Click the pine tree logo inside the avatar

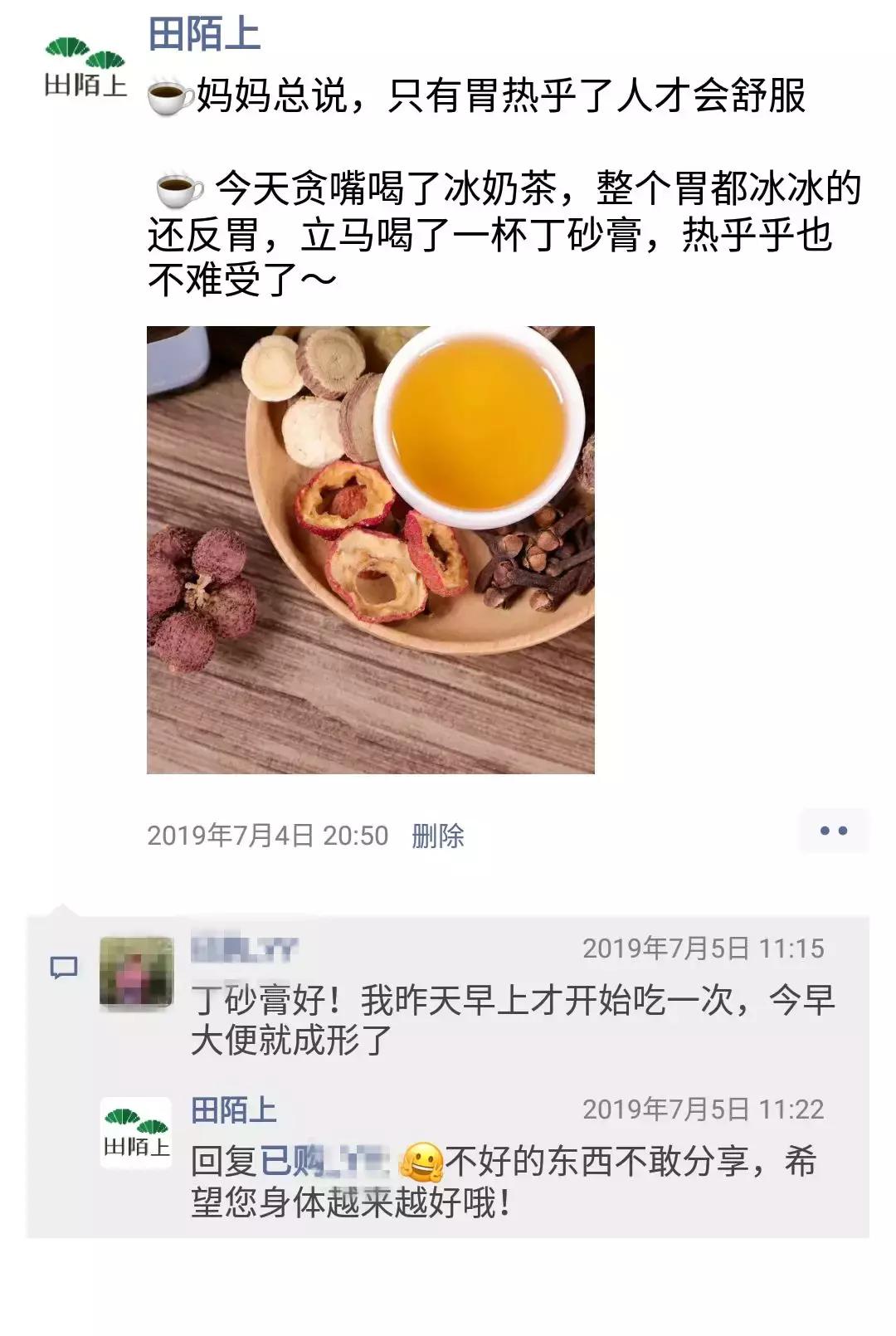pos(80,50)
